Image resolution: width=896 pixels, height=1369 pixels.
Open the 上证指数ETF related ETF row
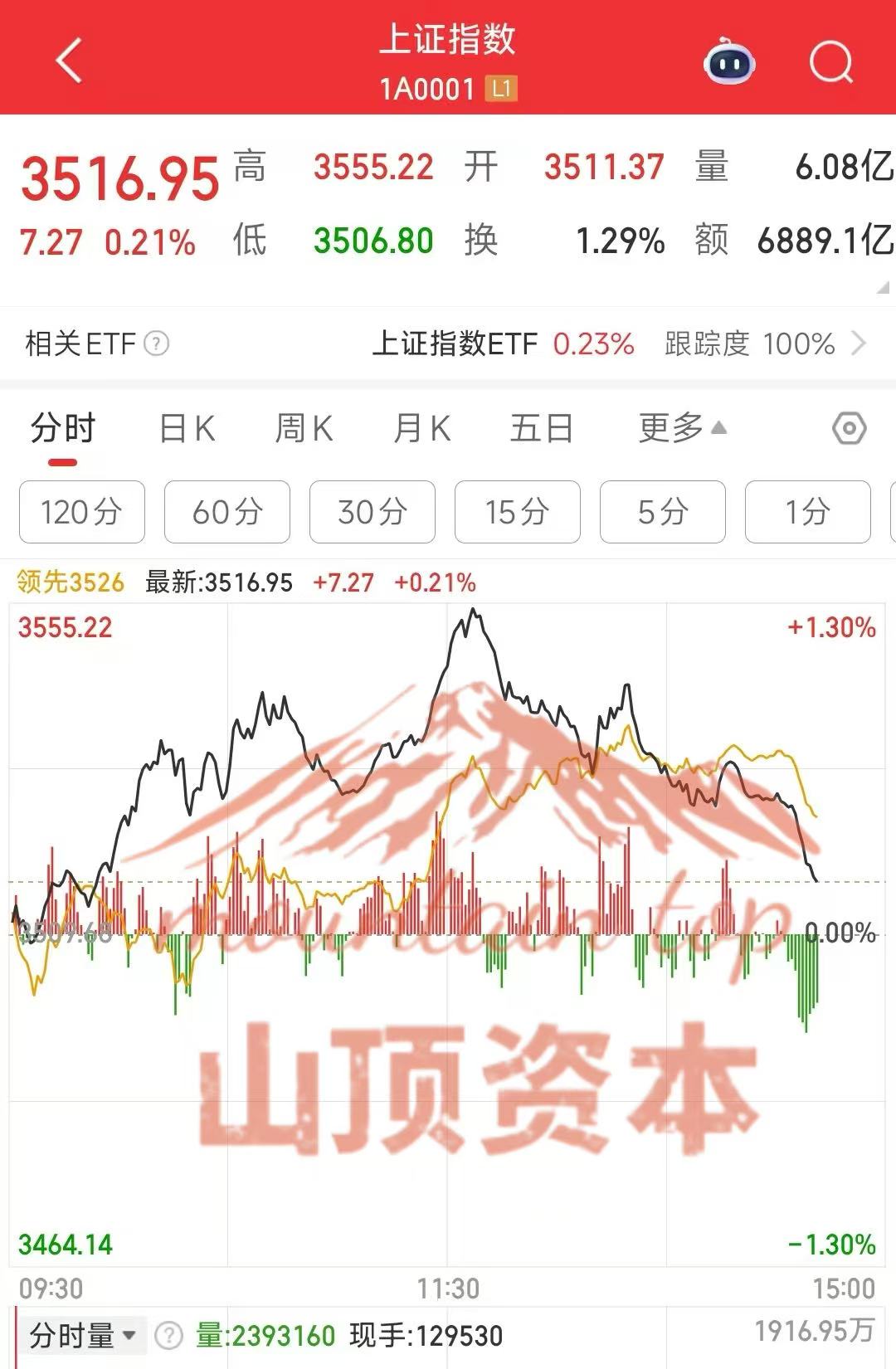(618, 343)
